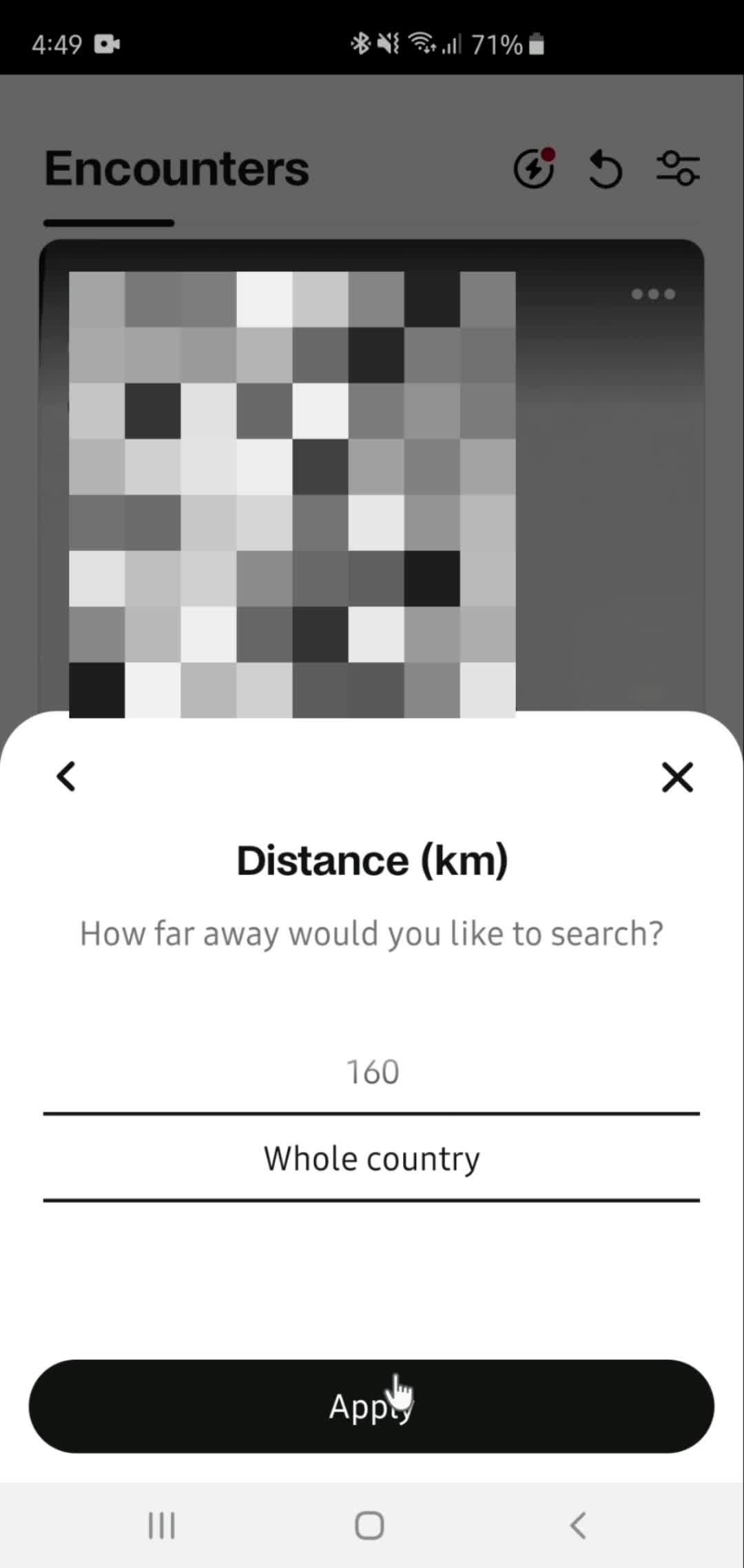Apply the selected distance filter
This screenshot has width=744, height=1568.
[371, 1405]
